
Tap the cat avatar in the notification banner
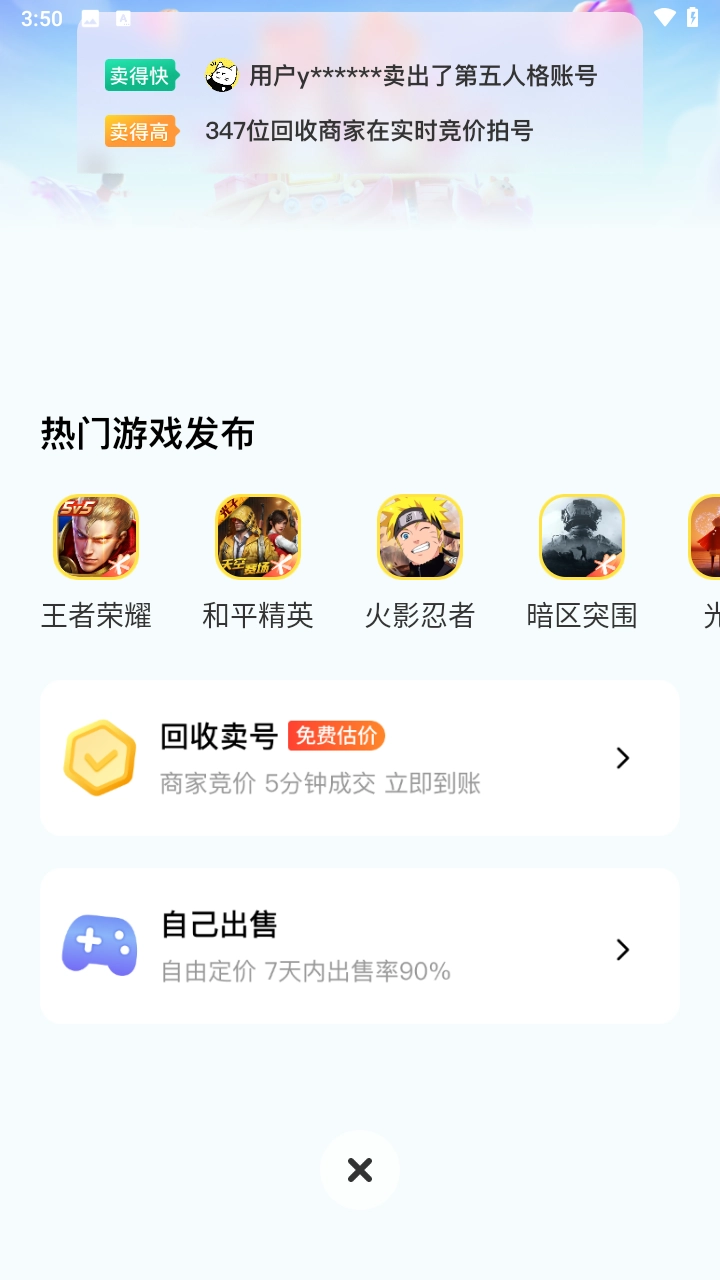point(224,75)
